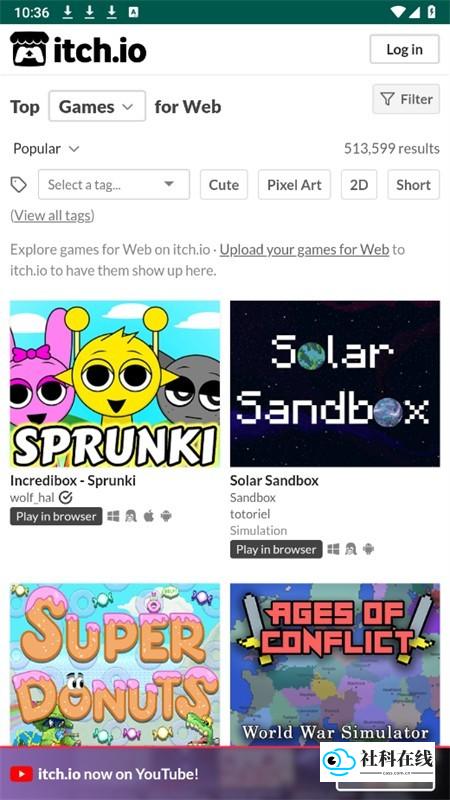The width and height of the screenshot is (450, 800).
Task: Open the Select a tag dropdown
Action: pos(114,184)
